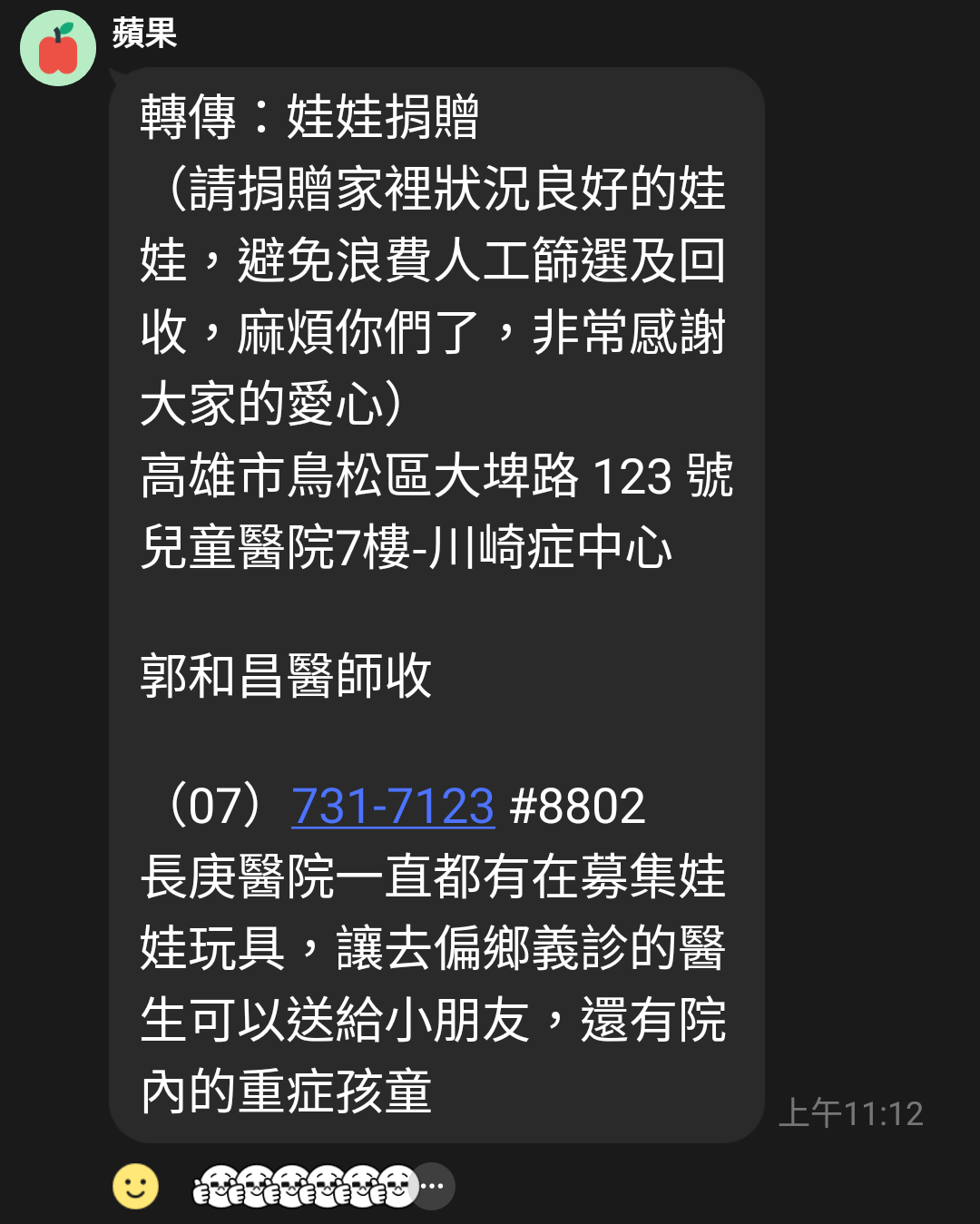Screen dimensions: 980x1224
Task: Open 蘋果's profile avatar
Action: tap(58, 48)
